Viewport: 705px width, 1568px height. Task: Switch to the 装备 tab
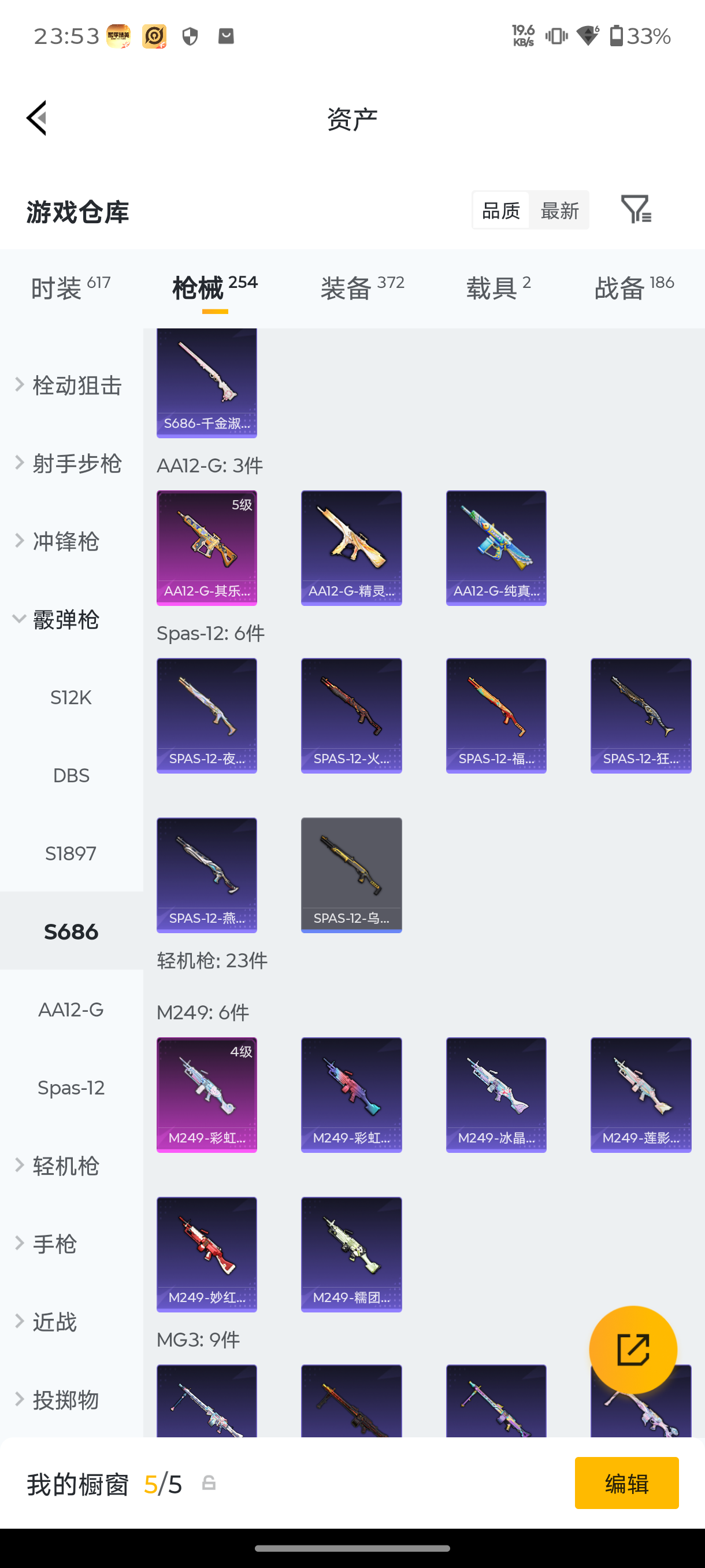tap(362, 287)
